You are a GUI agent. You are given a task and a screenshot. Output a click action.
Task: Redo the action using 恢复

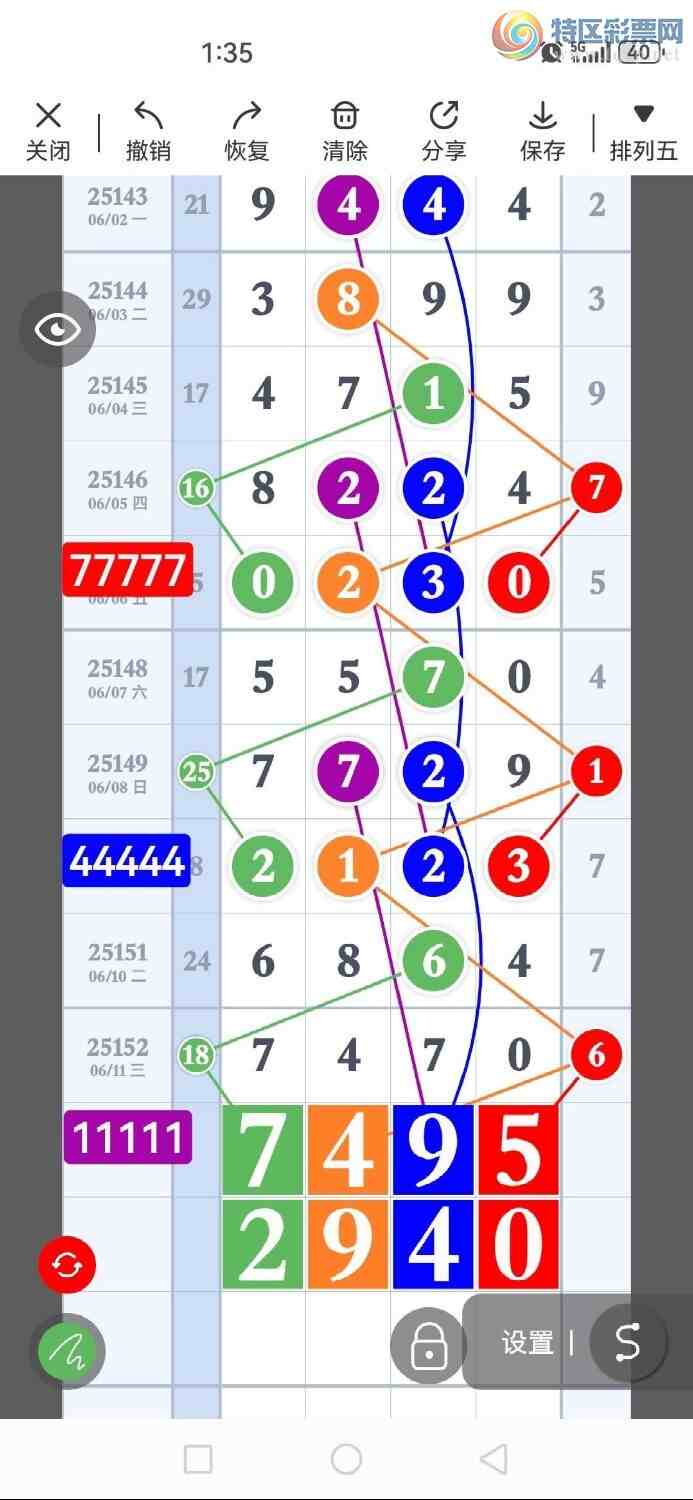tap(246, 131)
